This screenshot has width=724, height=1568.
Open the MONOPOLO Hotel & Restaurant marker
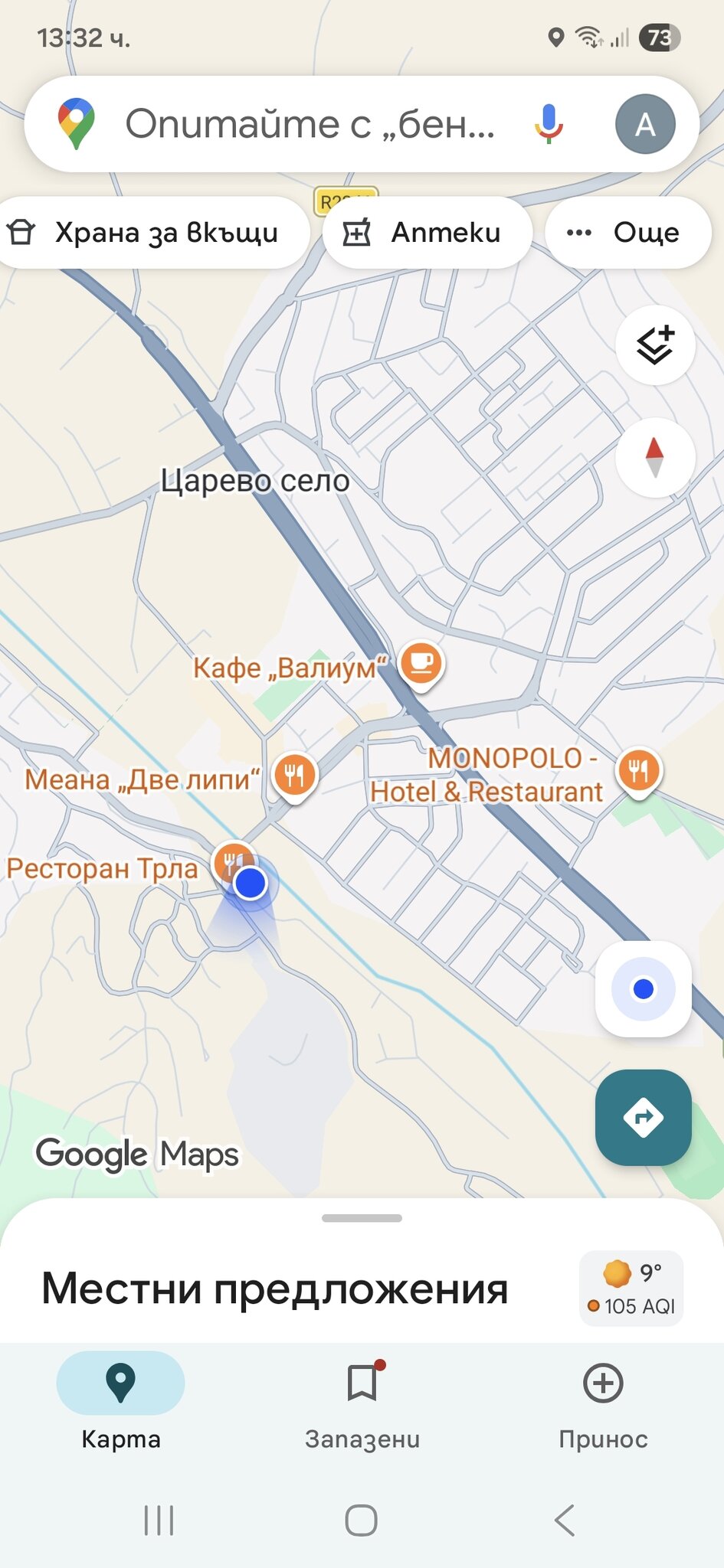[639, 769]
